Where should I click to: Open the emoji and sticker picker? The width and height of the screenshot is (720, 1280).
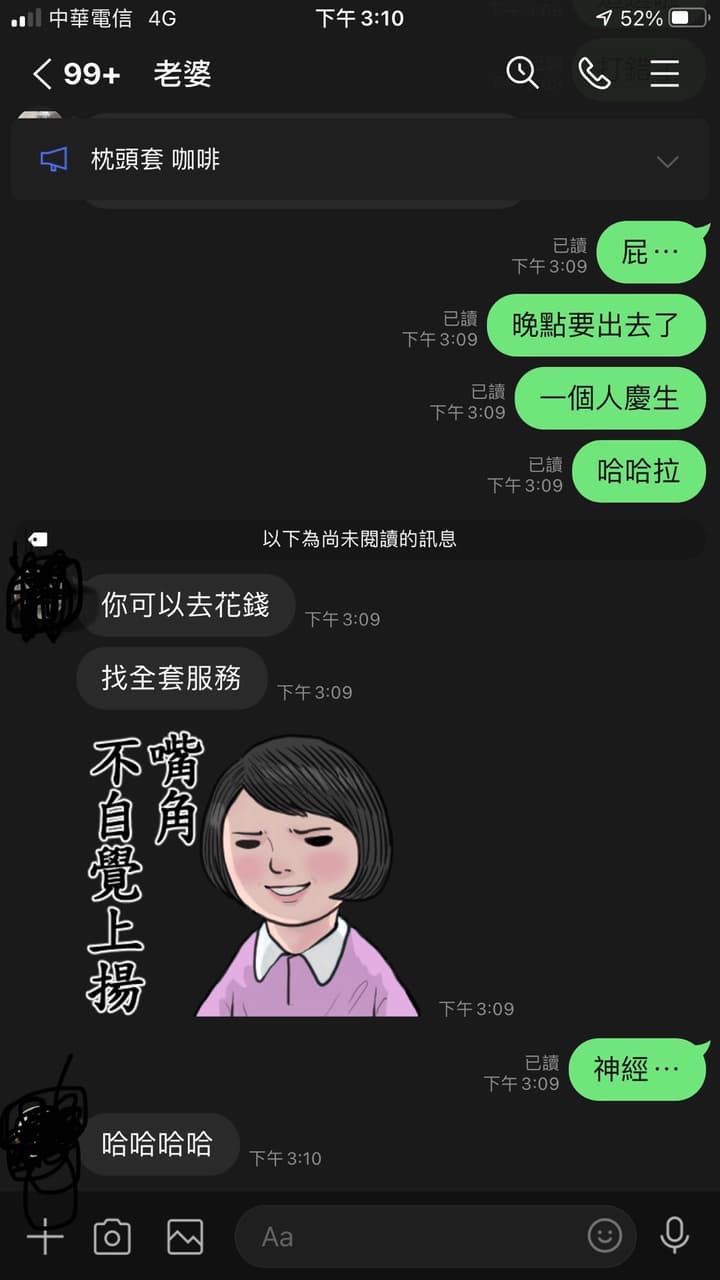pyautogui.click(x=604, y=1237)
